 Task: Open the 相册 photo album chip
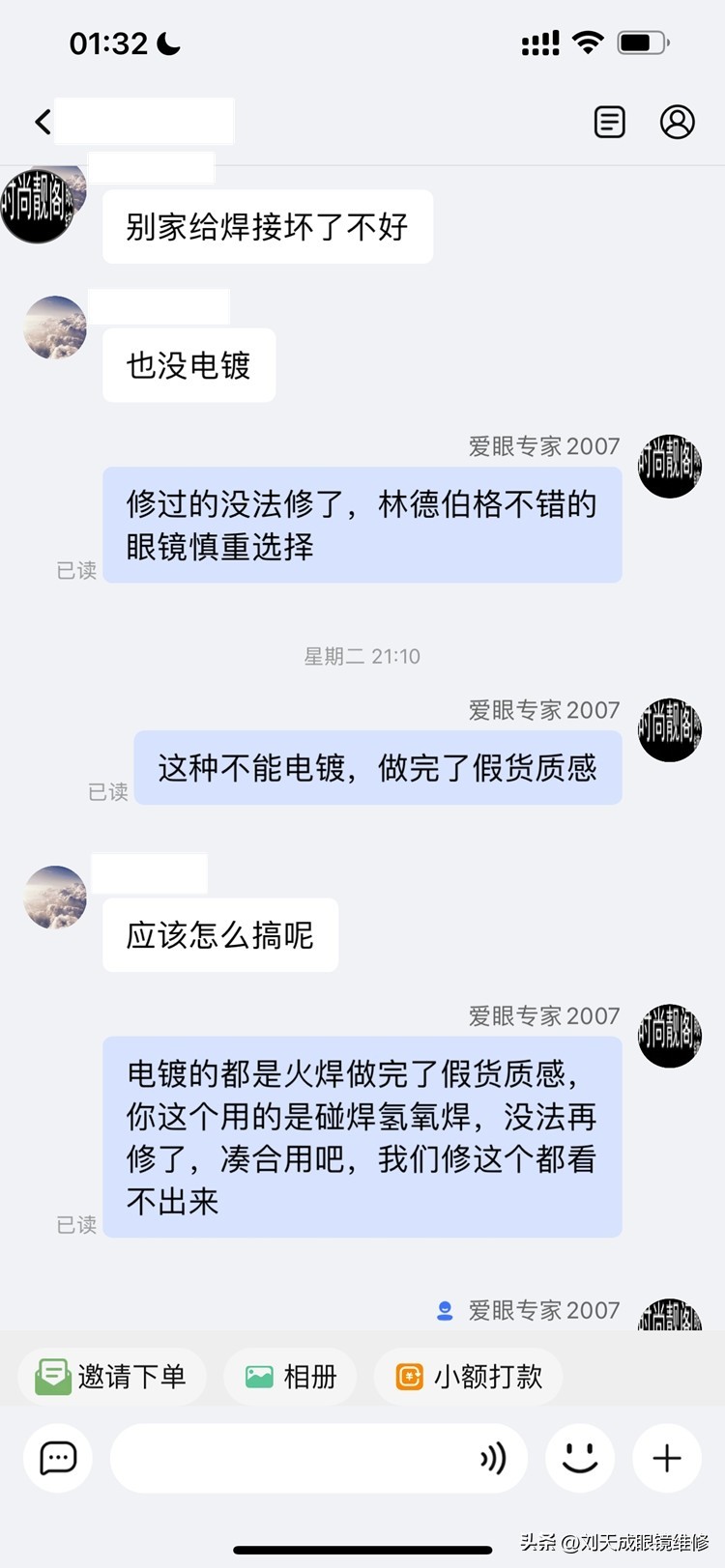coord(290,1376)
